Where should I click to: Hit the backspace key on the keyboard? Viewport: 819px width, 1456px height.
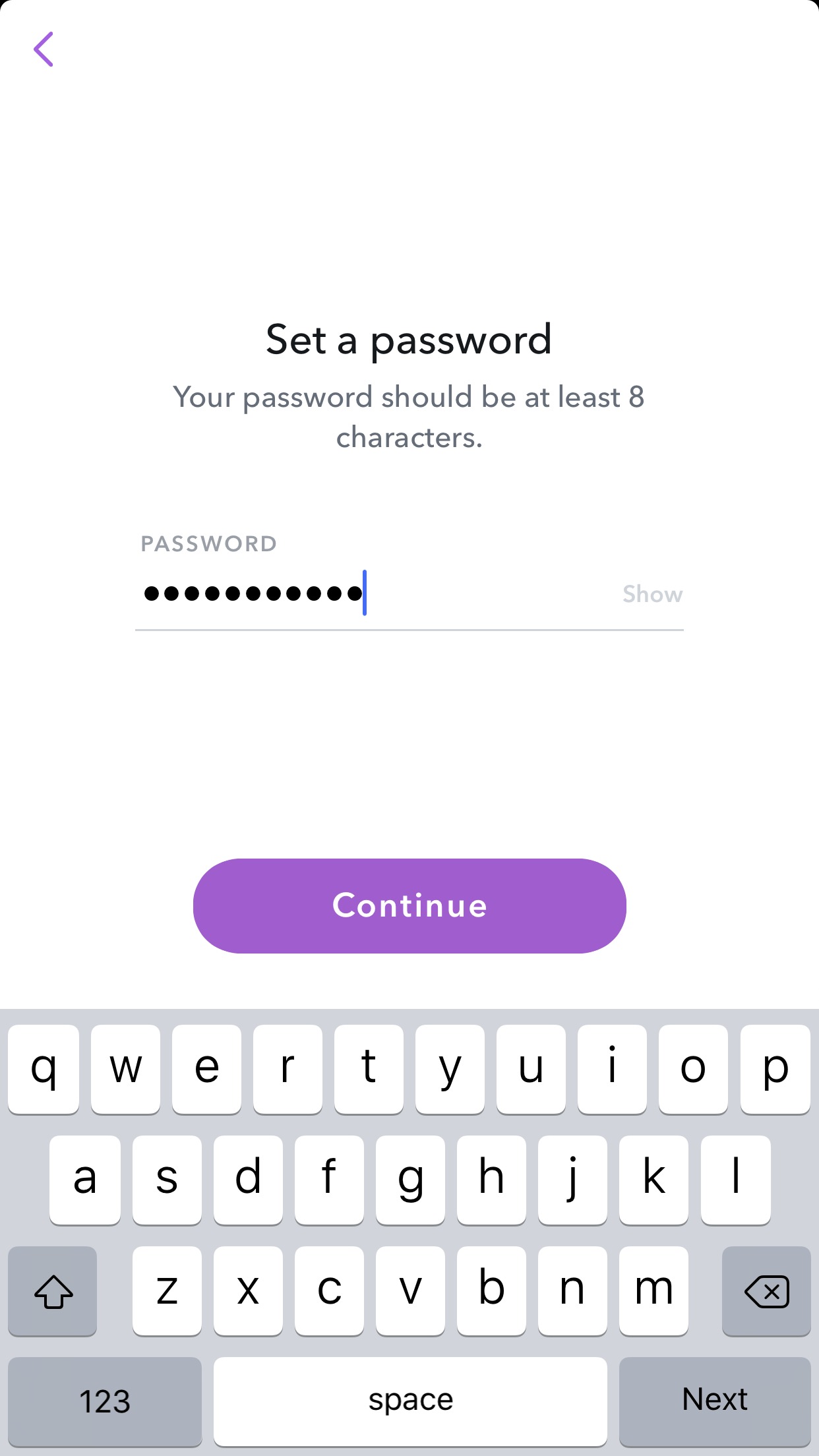(766, 1290)
